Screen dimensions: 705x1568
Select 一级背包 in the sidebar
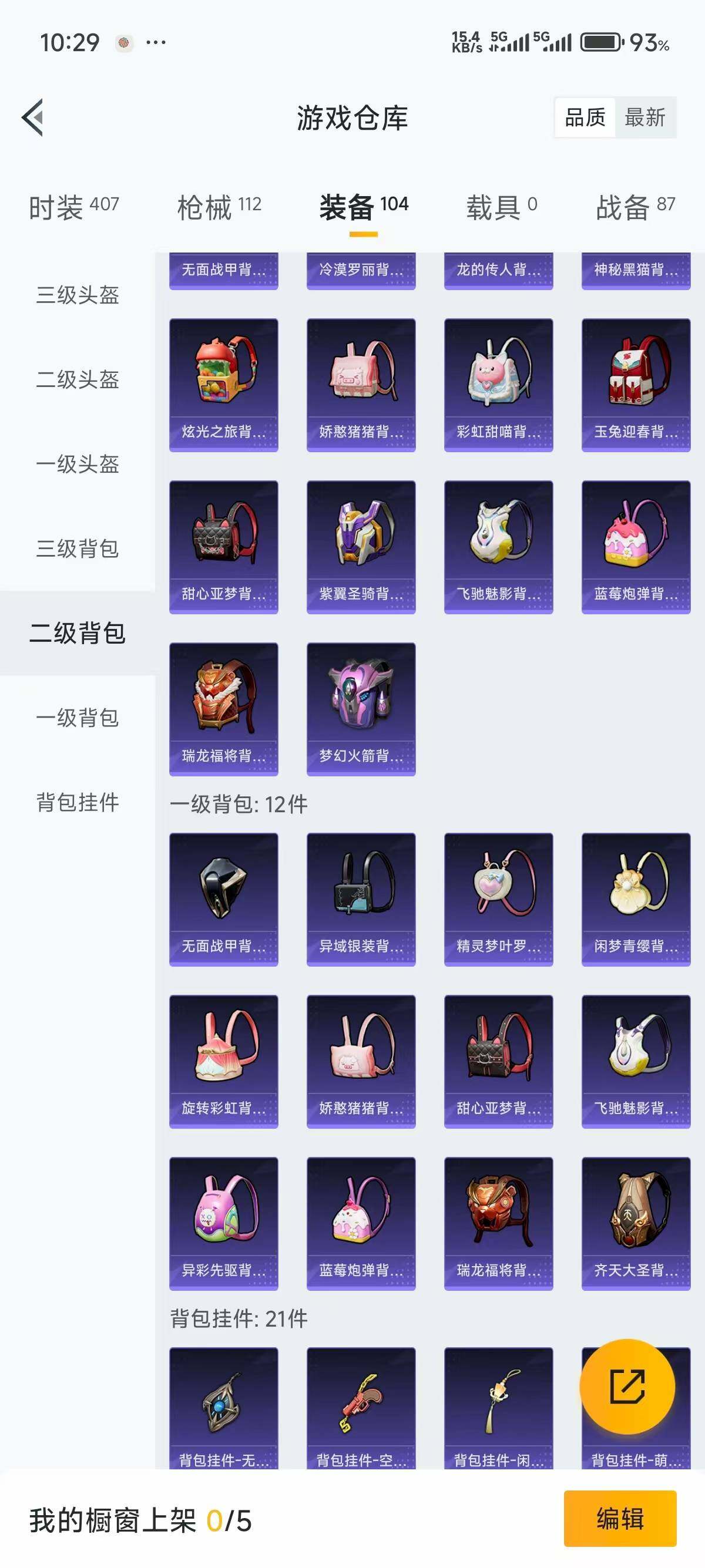pos(75,718)
